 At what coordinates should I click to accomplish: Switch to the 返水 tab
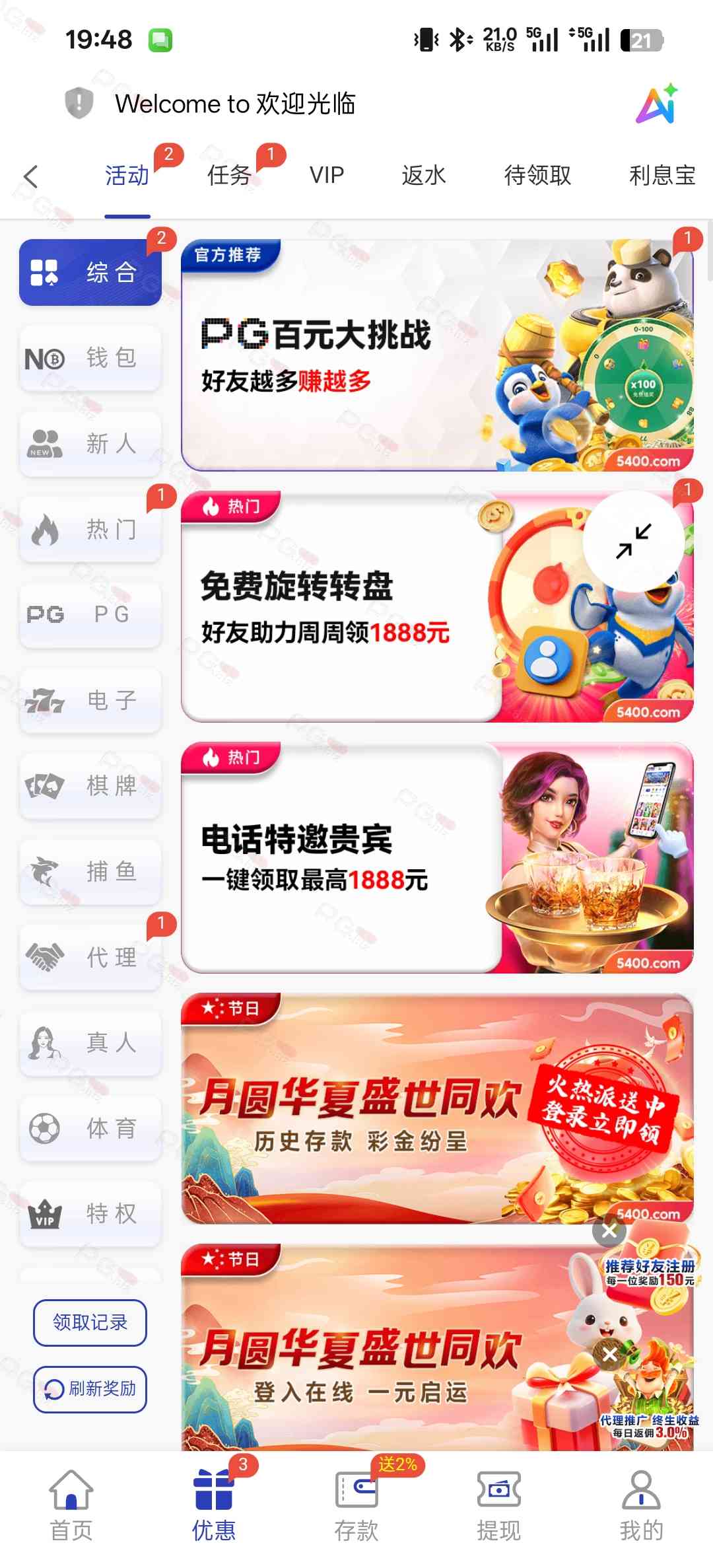(424, 176)
